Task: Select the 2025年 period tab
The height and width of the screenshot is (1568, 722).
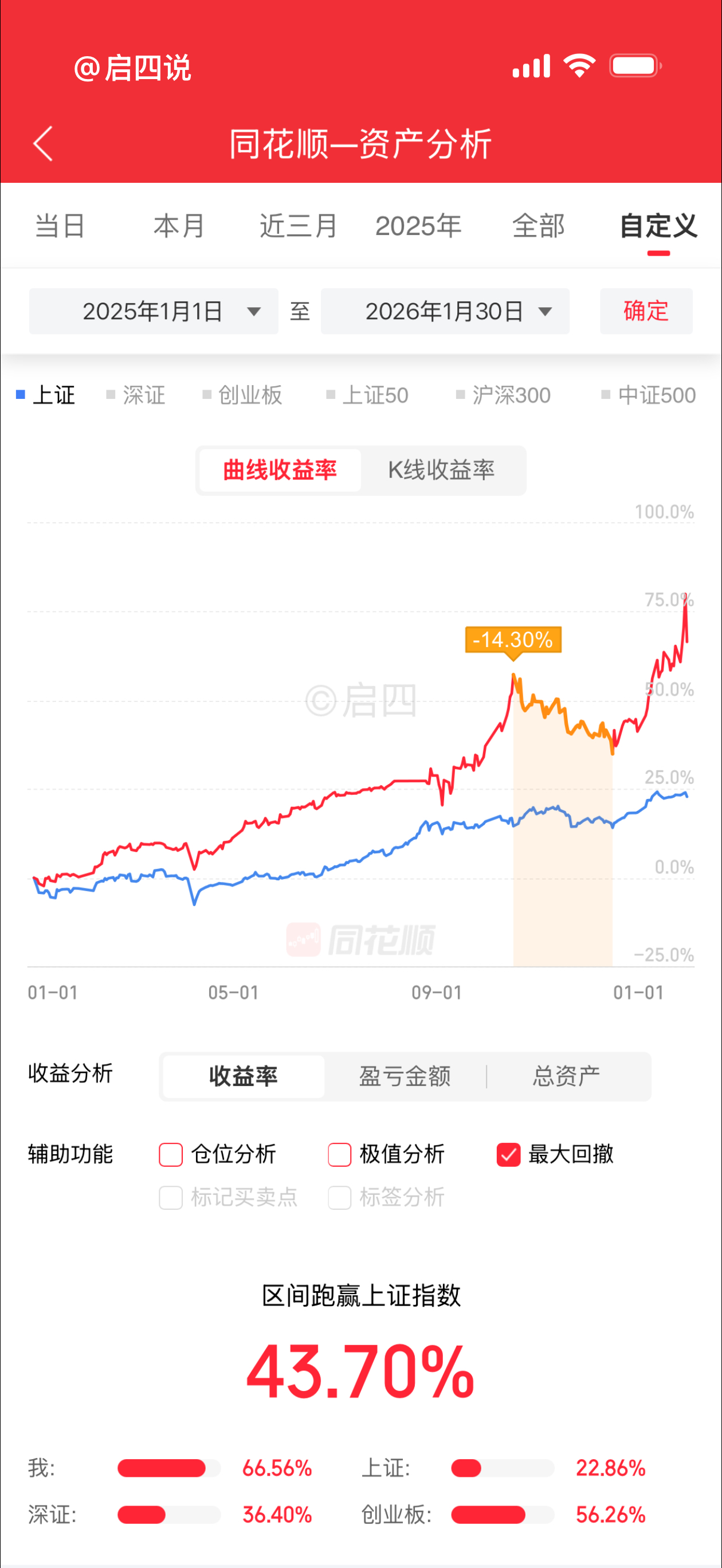Action: tap(418, 226)
